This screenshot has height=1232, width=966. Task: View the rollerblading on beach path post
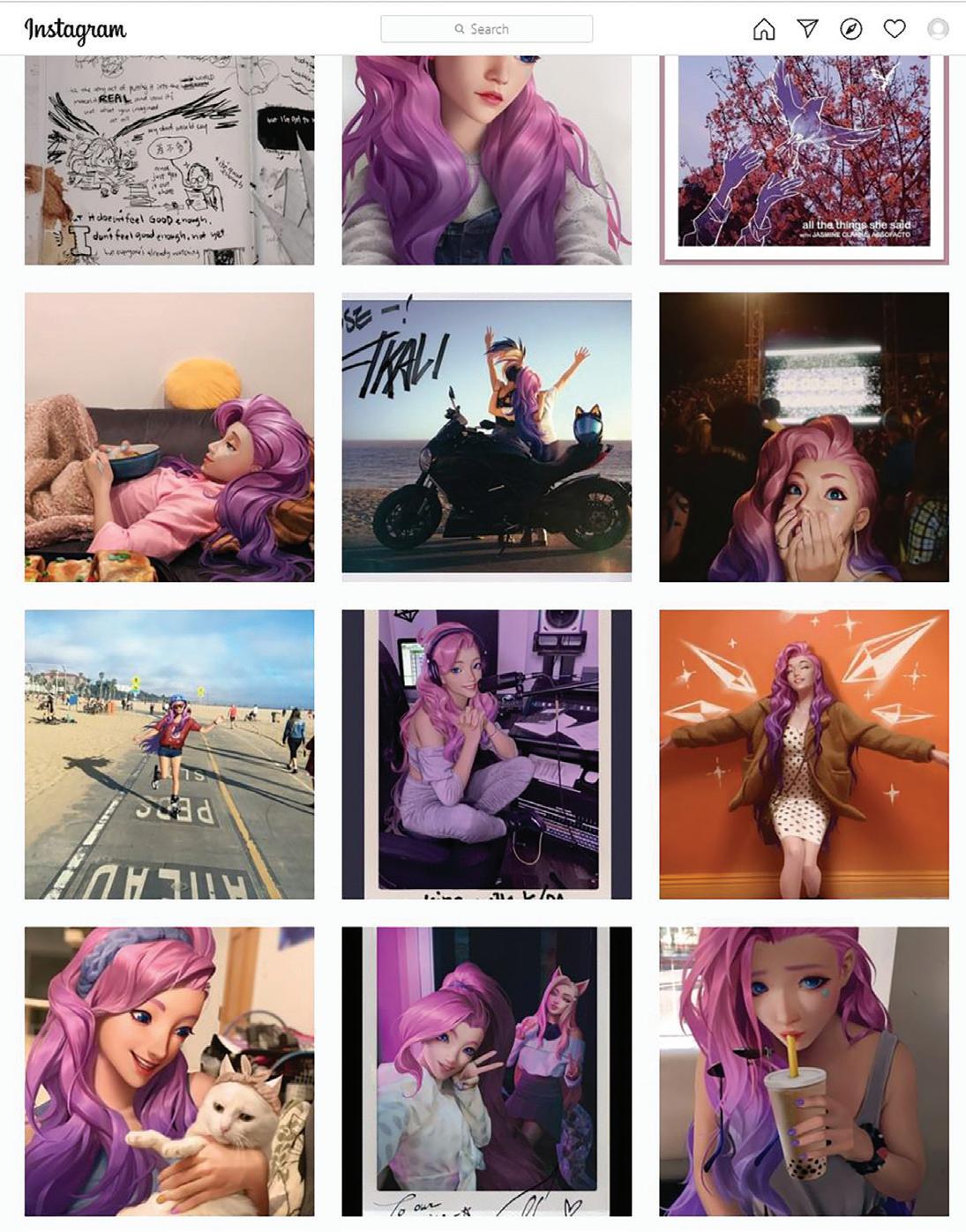[x=169, y=754]
